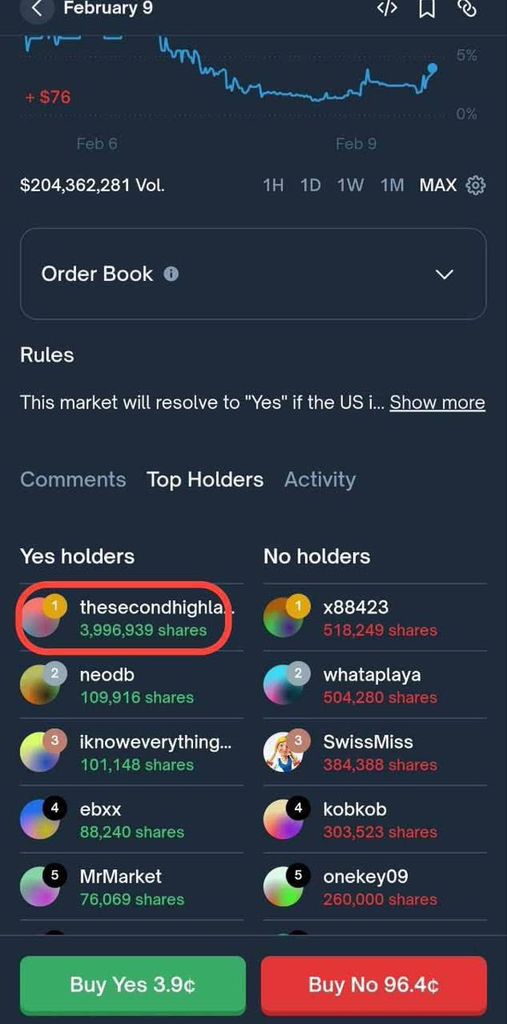Open the embed code icon
The width and height of the screenshot is (507, 1024).
[387, 8]
